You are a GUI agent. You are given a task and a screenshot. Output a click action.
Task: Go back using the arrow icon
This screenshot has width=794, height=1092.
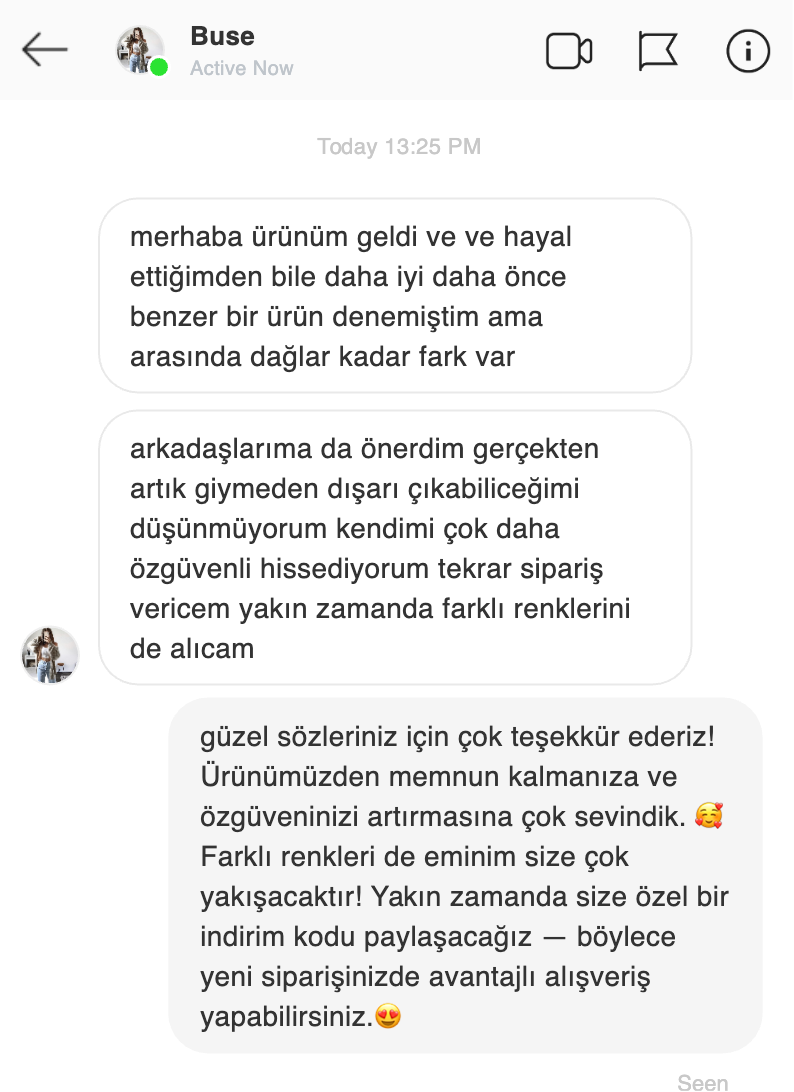(45, 50)
